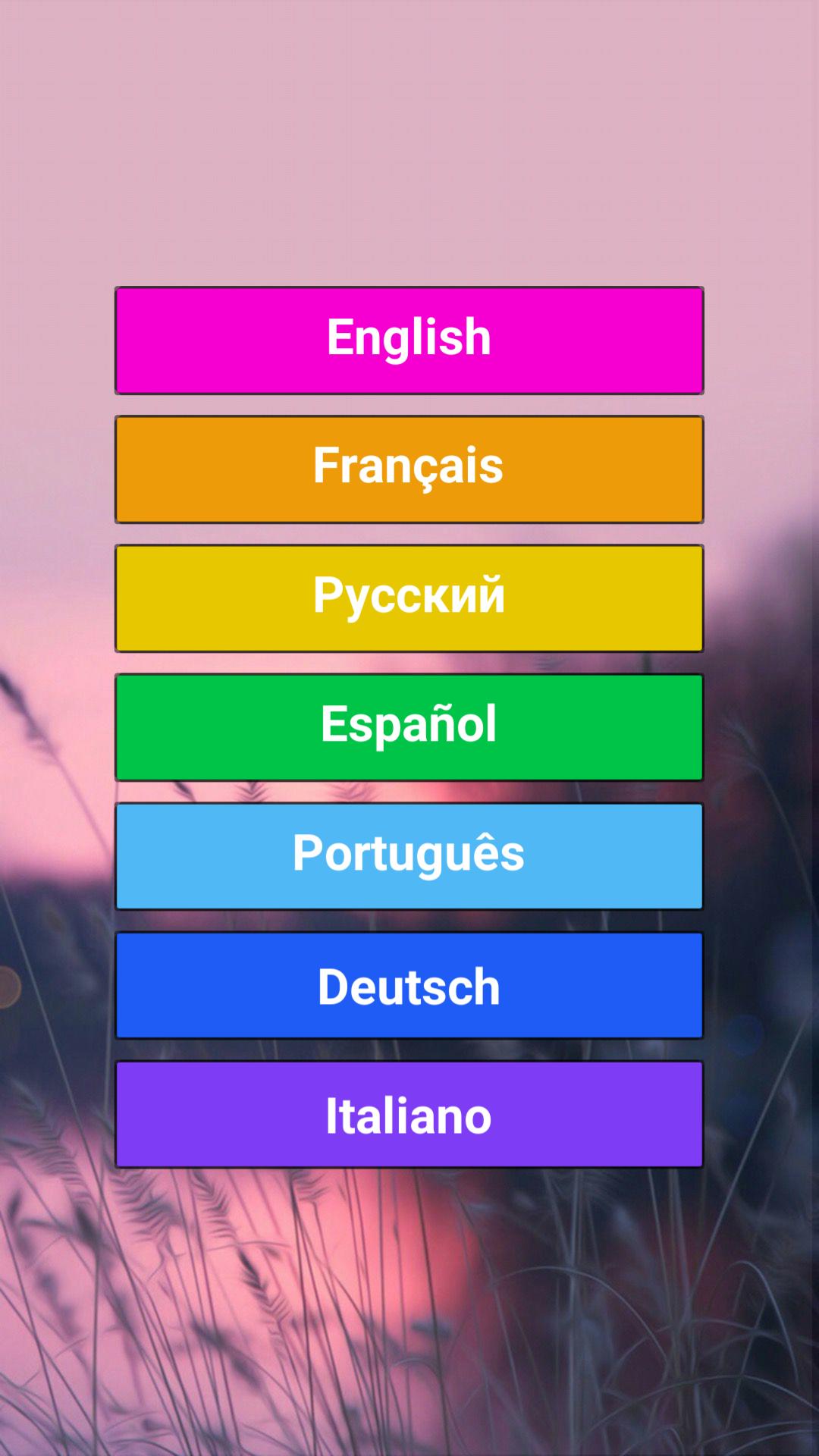Screen dimensions: 819x1456
Task: Choose the Français button
Action: point(409,469)
